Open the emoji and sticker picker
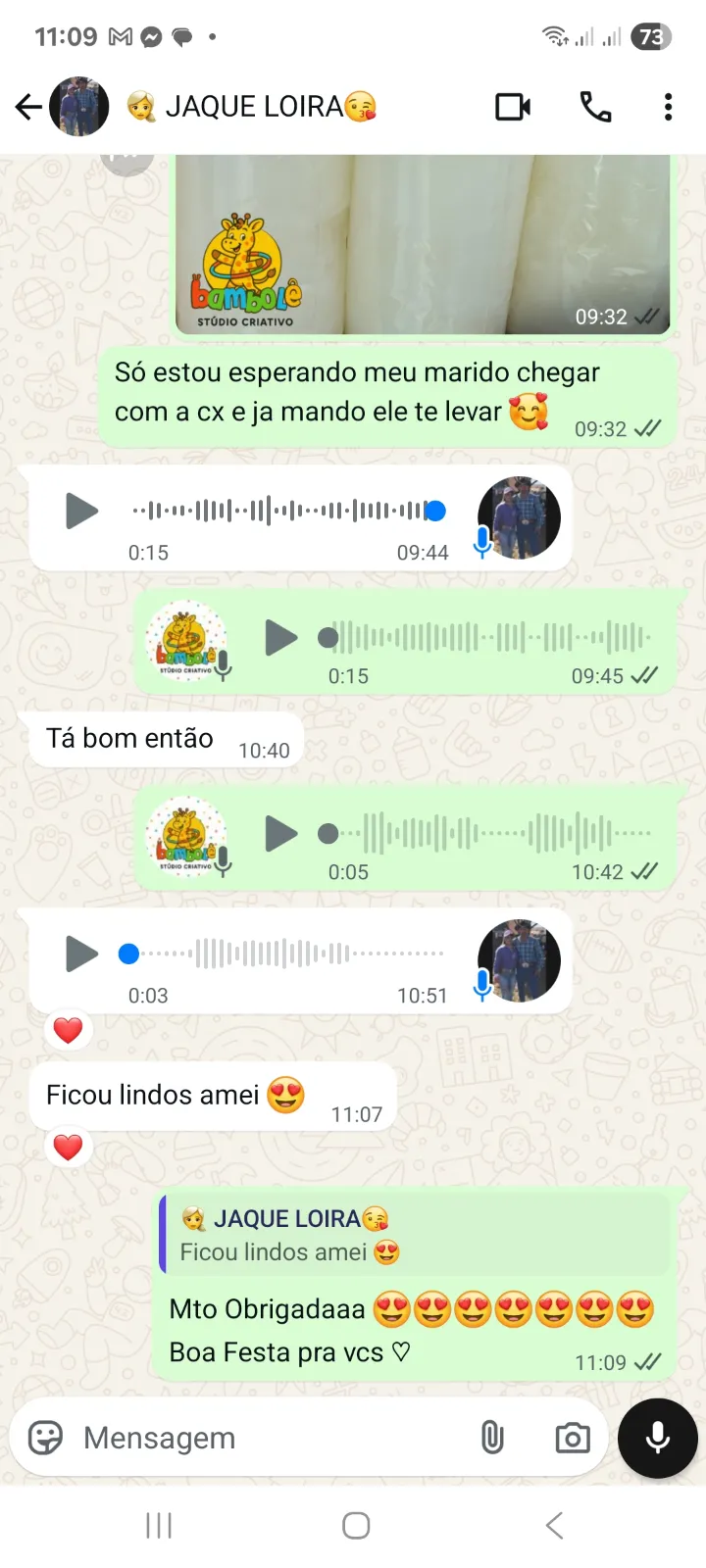 [45, 1438]
